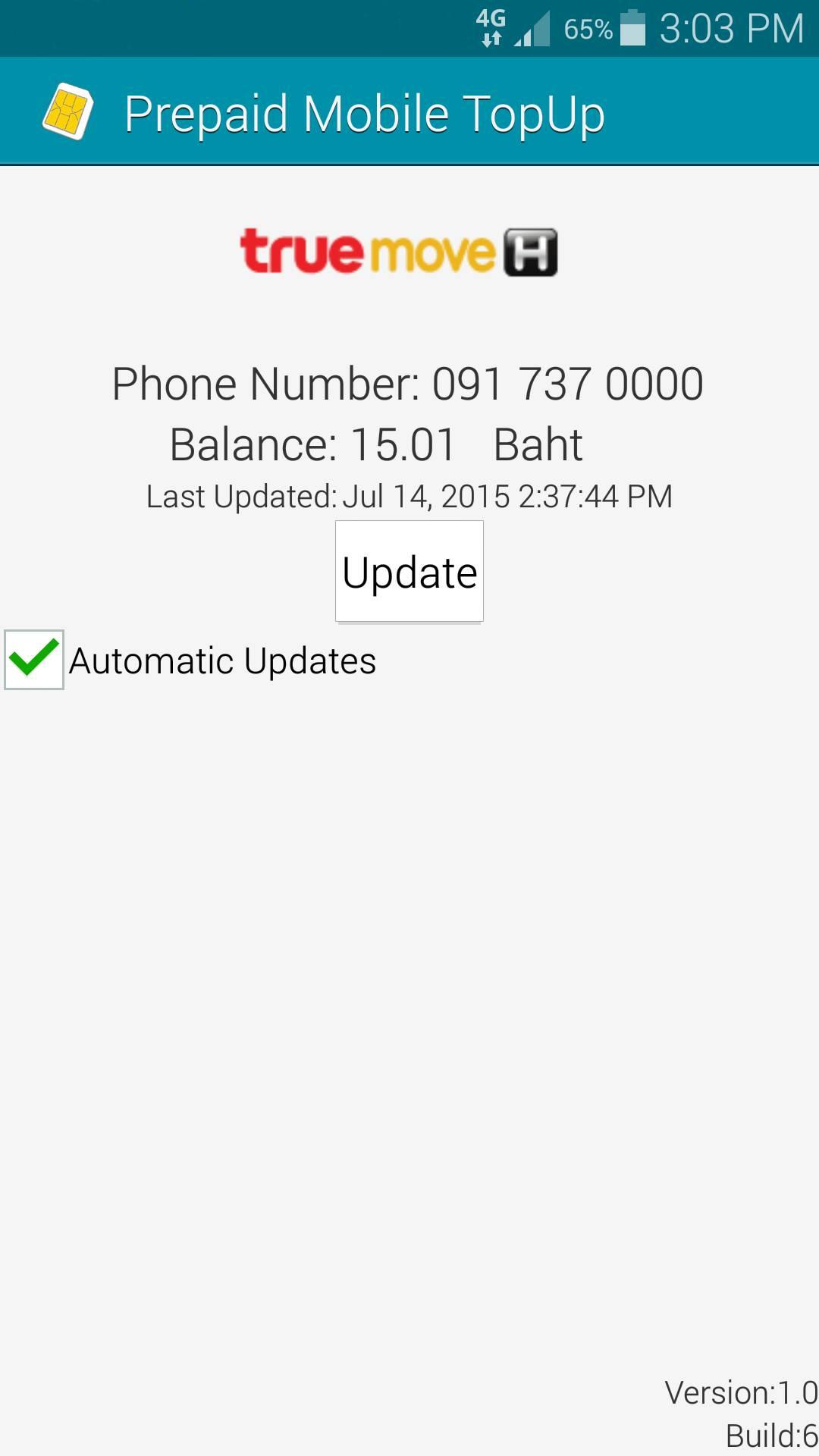Click the teal app header bar
819x1456 pixels.
tap(409, 112)
